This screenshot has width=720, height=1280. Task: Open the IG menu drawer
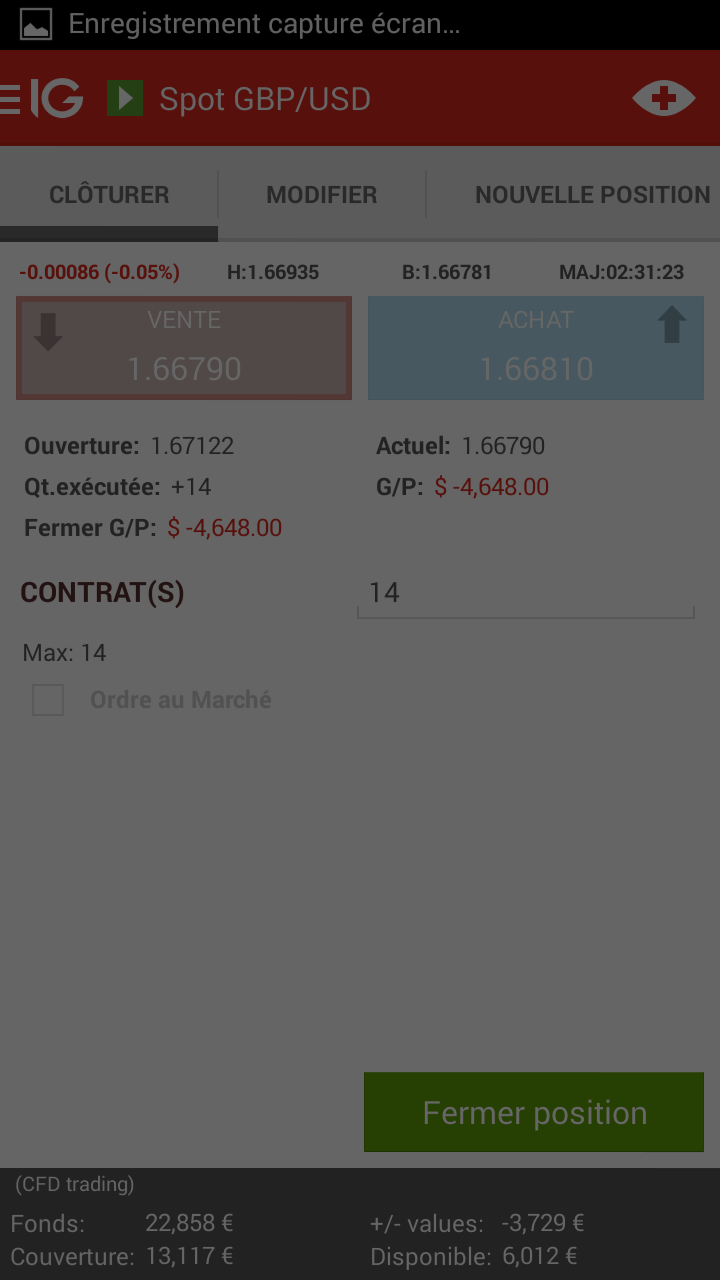40,99
